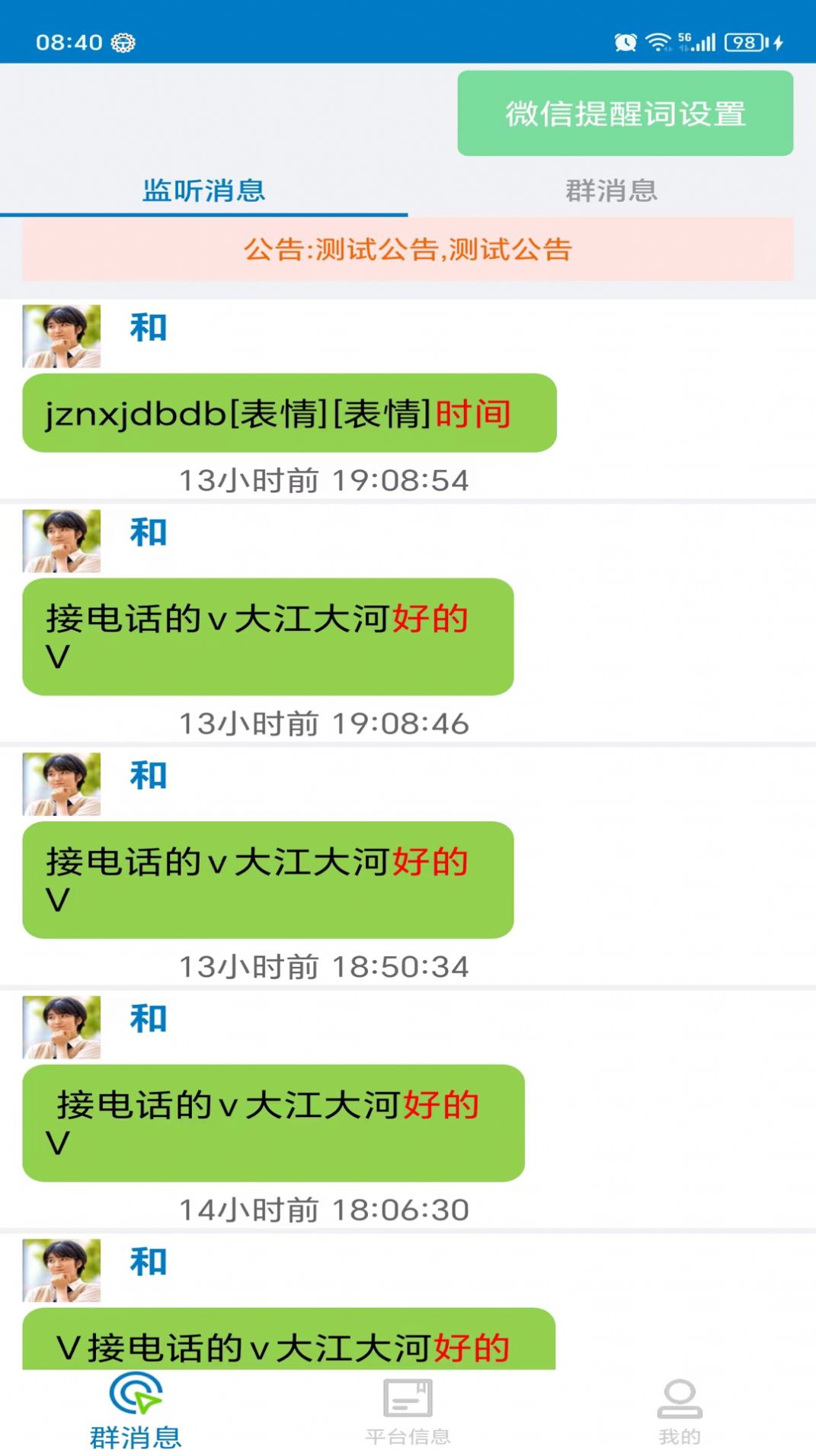Open the message sent at 18:50:34
816x1456 pixels.
coord(267,879)
